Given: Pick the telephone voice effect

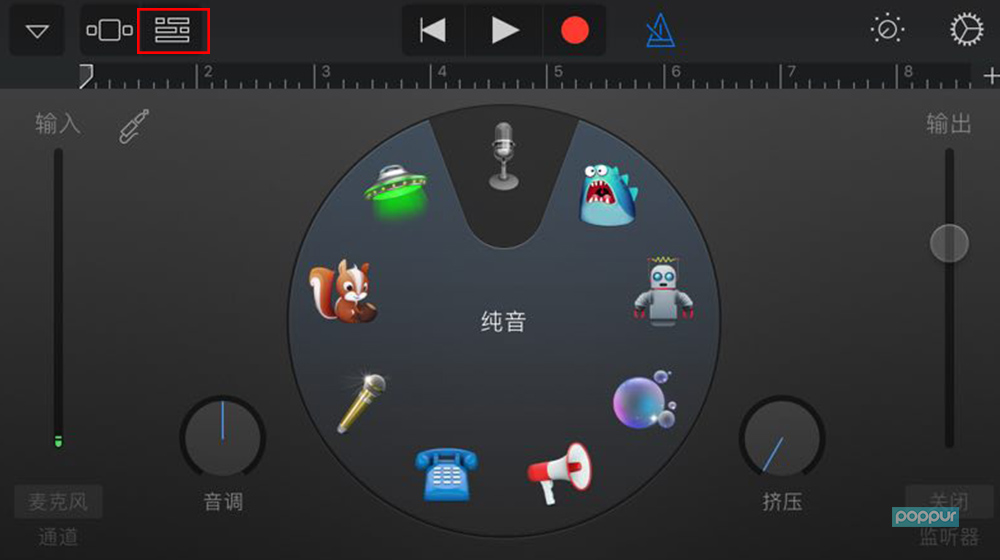Looking at the screenshot, I should [446, 473].
